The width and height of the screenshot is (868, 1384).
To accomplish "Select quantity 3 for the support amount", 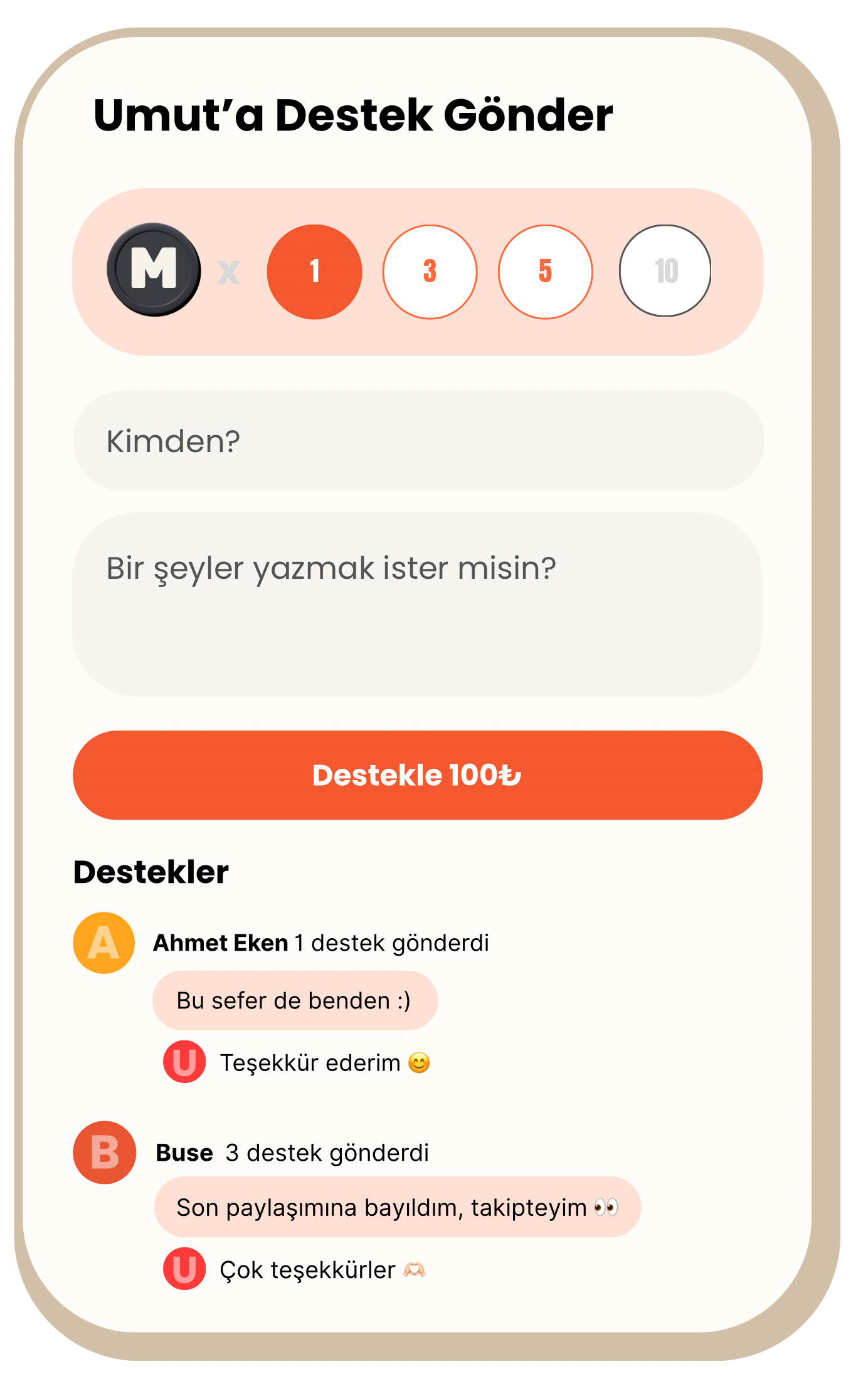I will click(429, 272).
